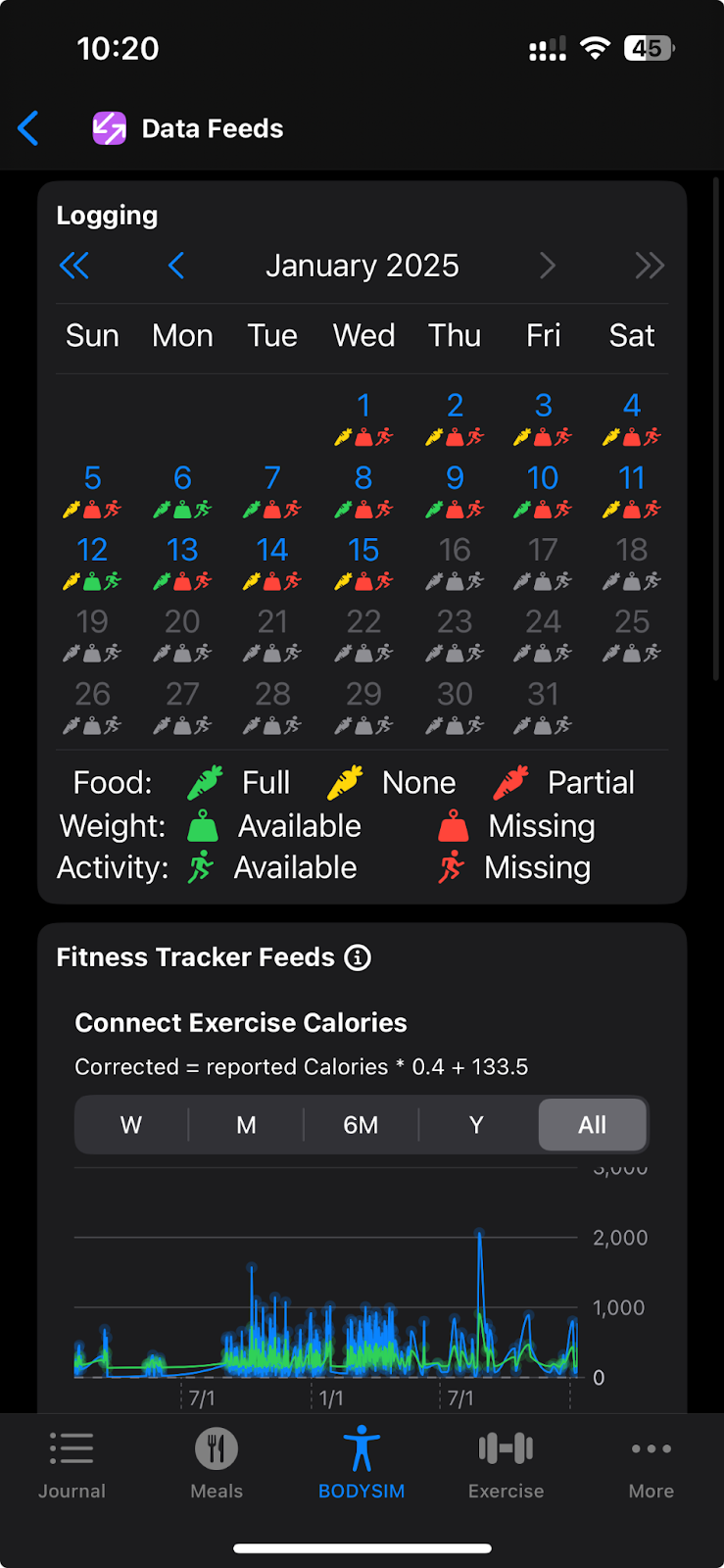
Task: Go to the previous month
Action: (176, 266)
